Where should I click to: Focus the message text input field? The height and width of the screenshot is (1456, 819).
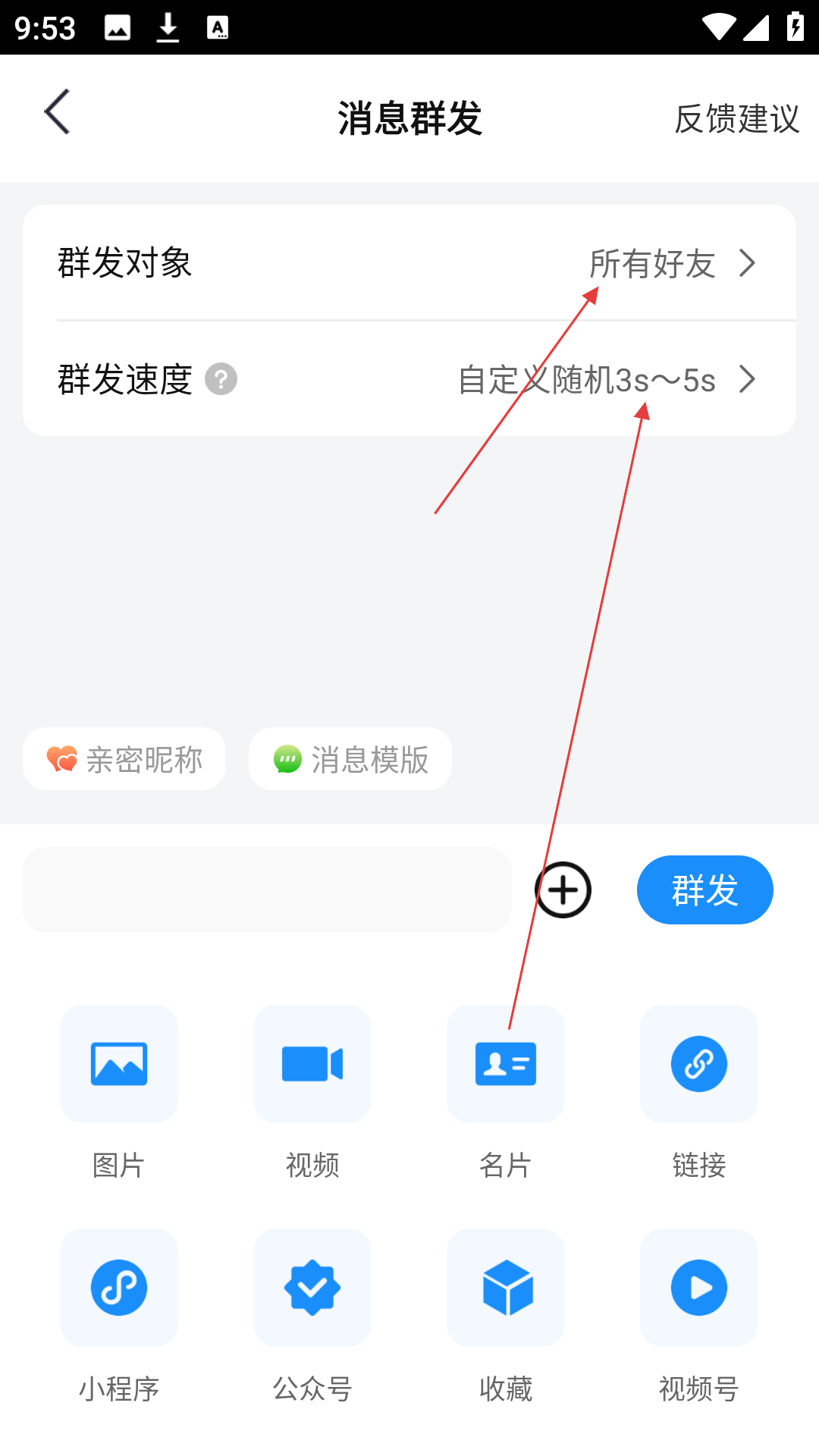point(267,890)
